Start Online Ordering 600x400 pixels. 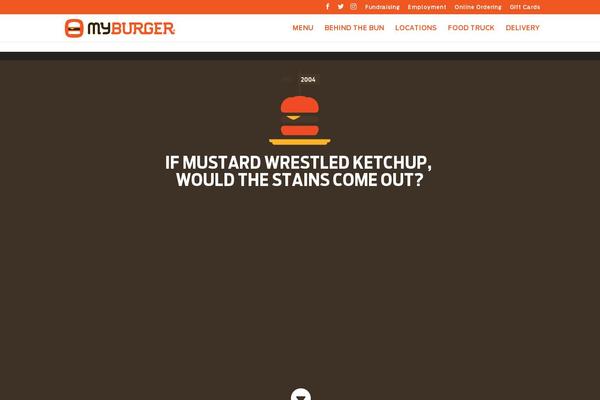478,7
